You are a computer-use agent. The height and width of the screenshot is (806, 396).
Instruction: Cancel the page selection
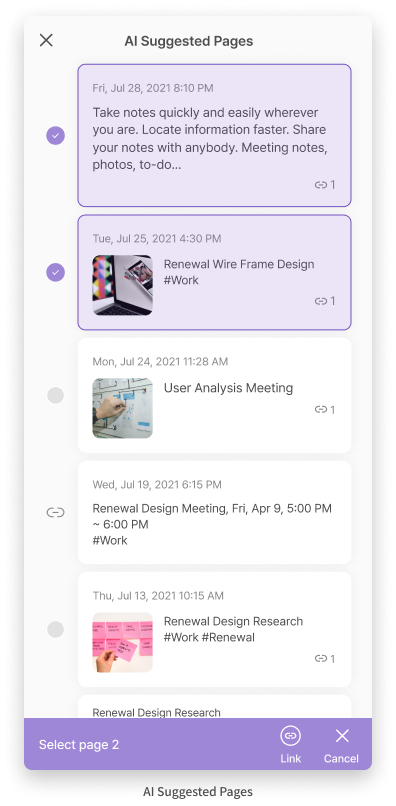[341, 744]
